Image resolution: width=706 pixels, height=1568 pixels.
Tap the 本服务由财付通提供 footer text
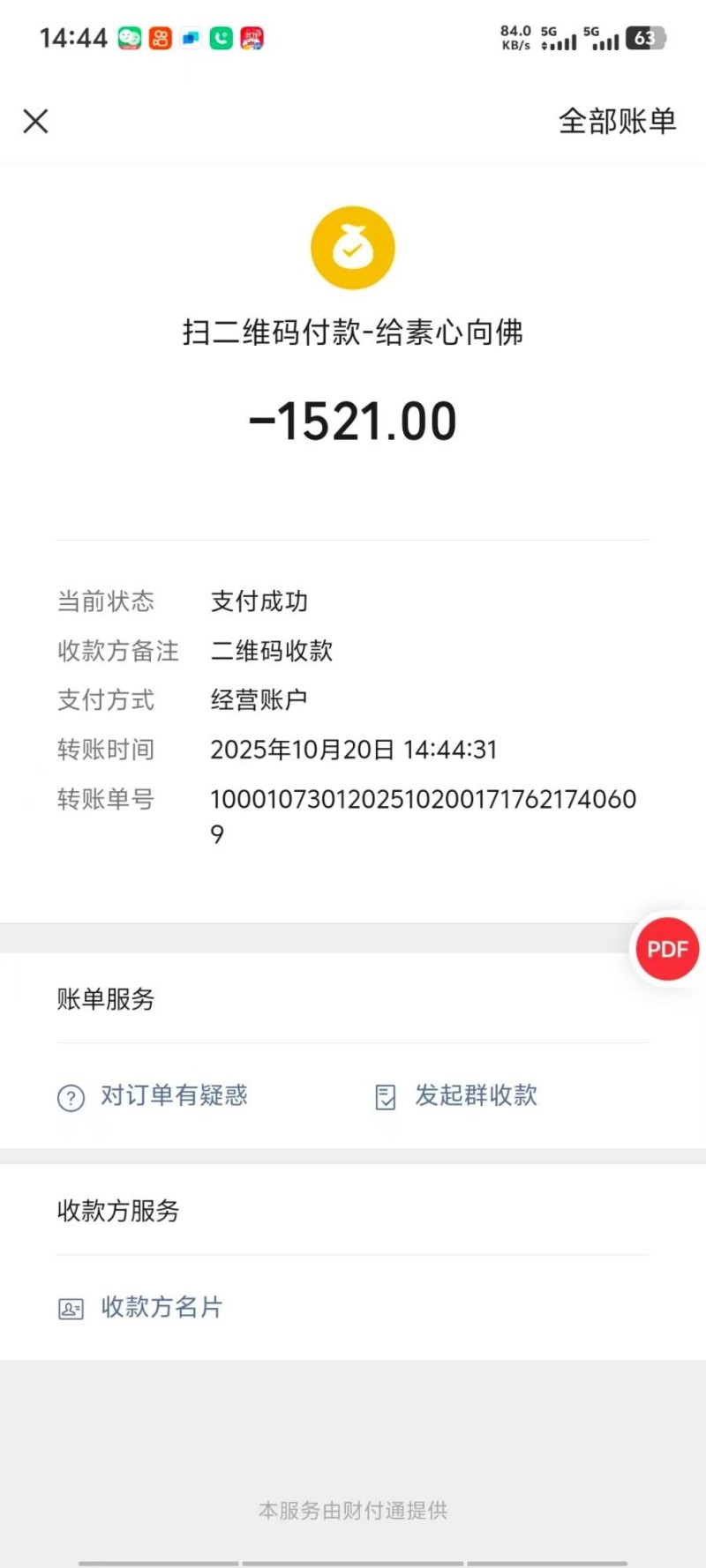pyautogui.click(x=353, y=1512)
